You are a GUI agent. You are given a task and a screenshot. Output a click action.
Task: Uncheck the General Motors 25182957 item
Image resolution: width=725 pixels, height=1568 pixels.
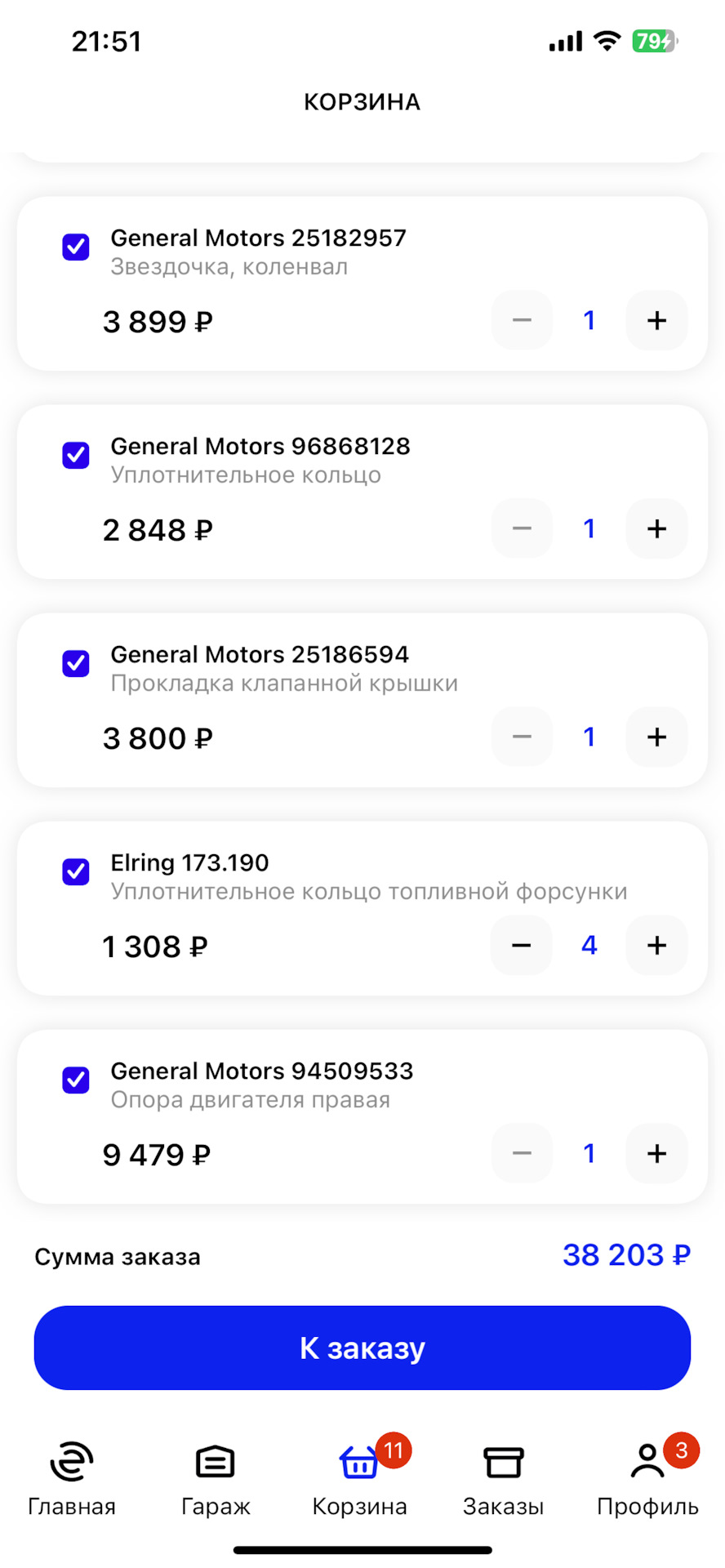[75, 247]
